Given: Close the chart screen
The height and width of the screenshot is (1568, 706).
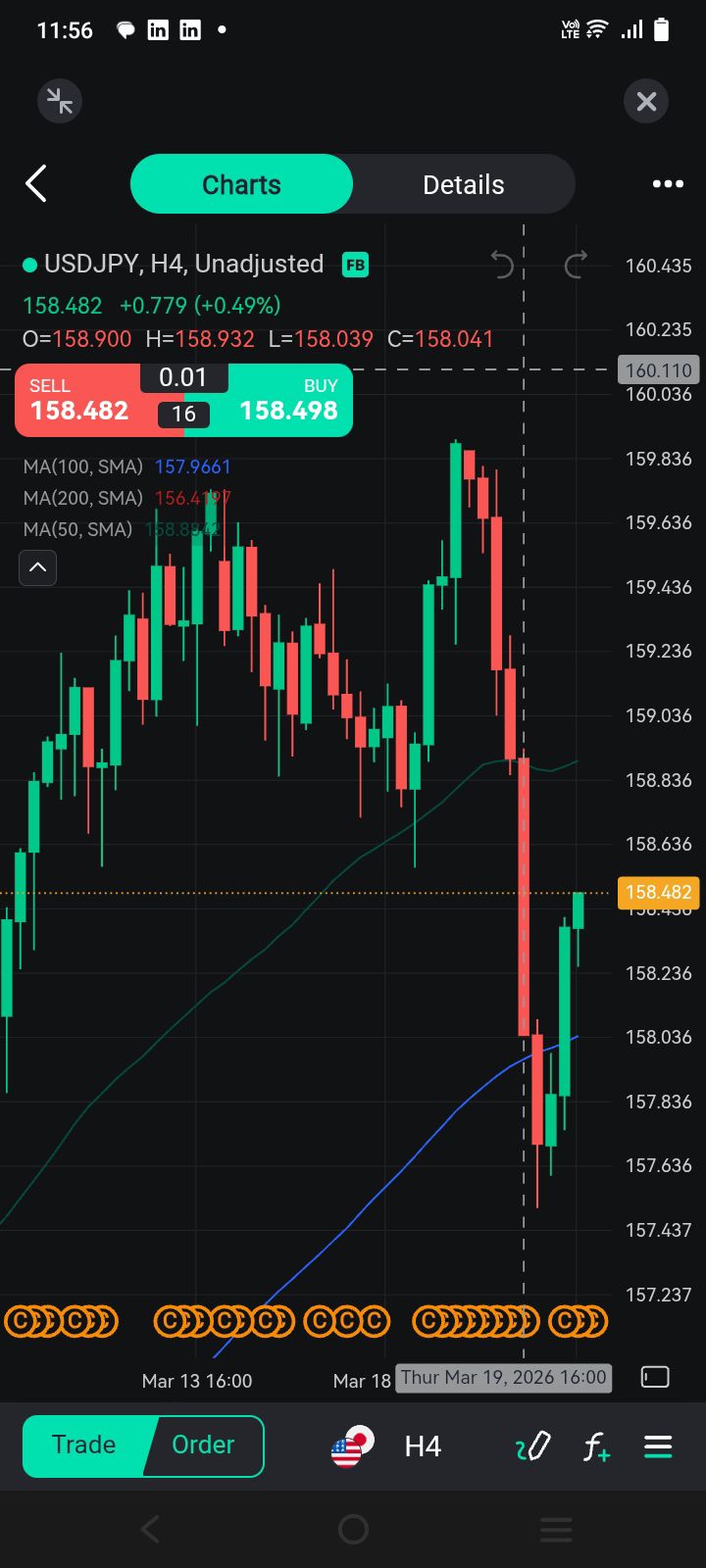Looking at the screenshot, I should coord(646,101).
